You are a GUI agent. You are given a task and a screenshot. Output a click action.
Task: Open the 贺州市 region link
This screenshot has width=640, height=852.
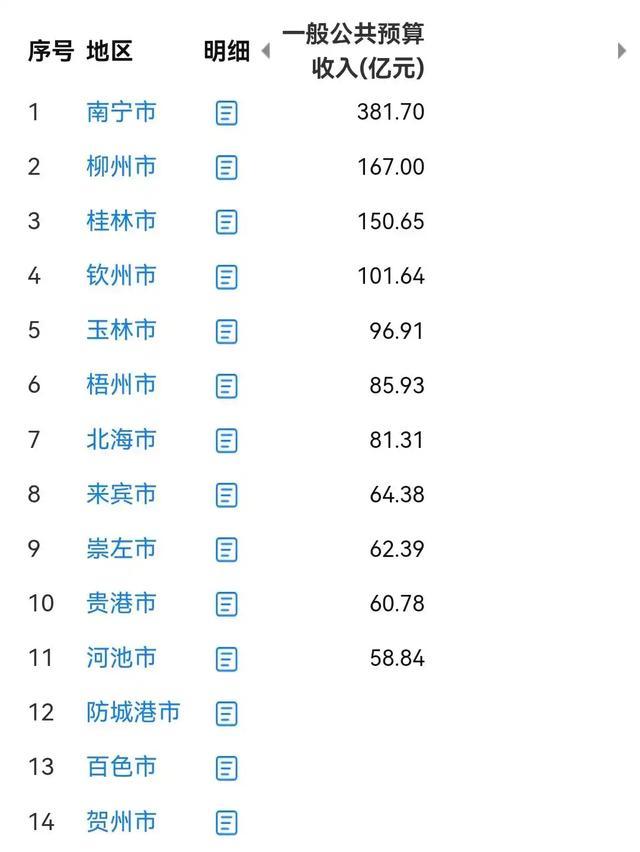(x=121, y=822)
